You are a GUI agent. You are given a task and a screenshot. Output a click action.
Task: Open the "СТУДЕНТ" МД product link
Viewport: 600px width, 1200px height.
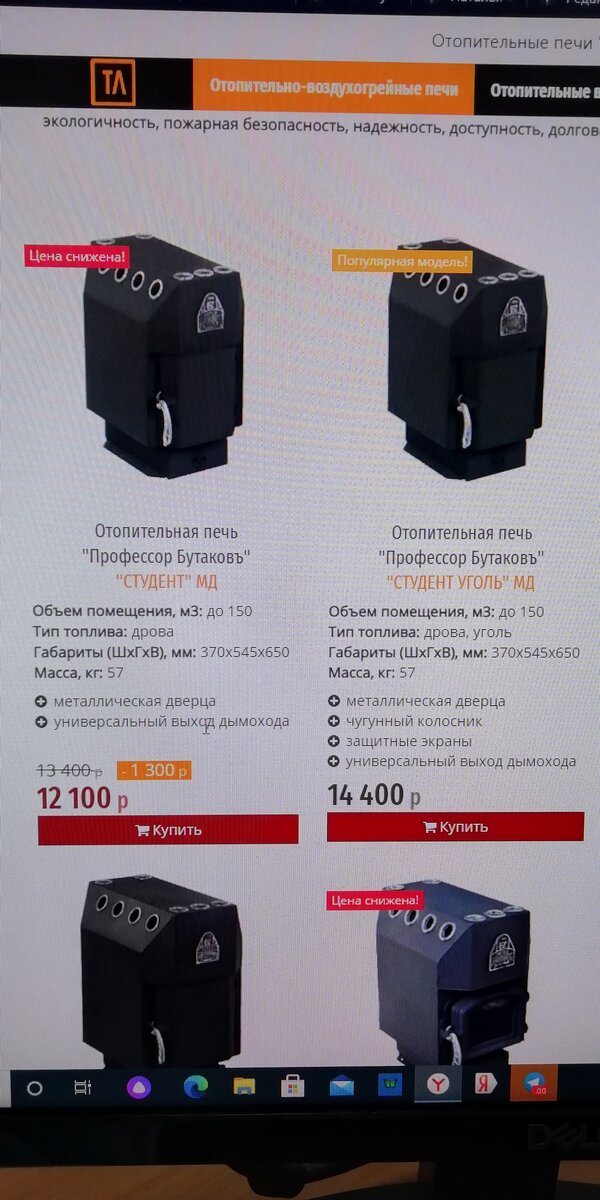point(166,581)
